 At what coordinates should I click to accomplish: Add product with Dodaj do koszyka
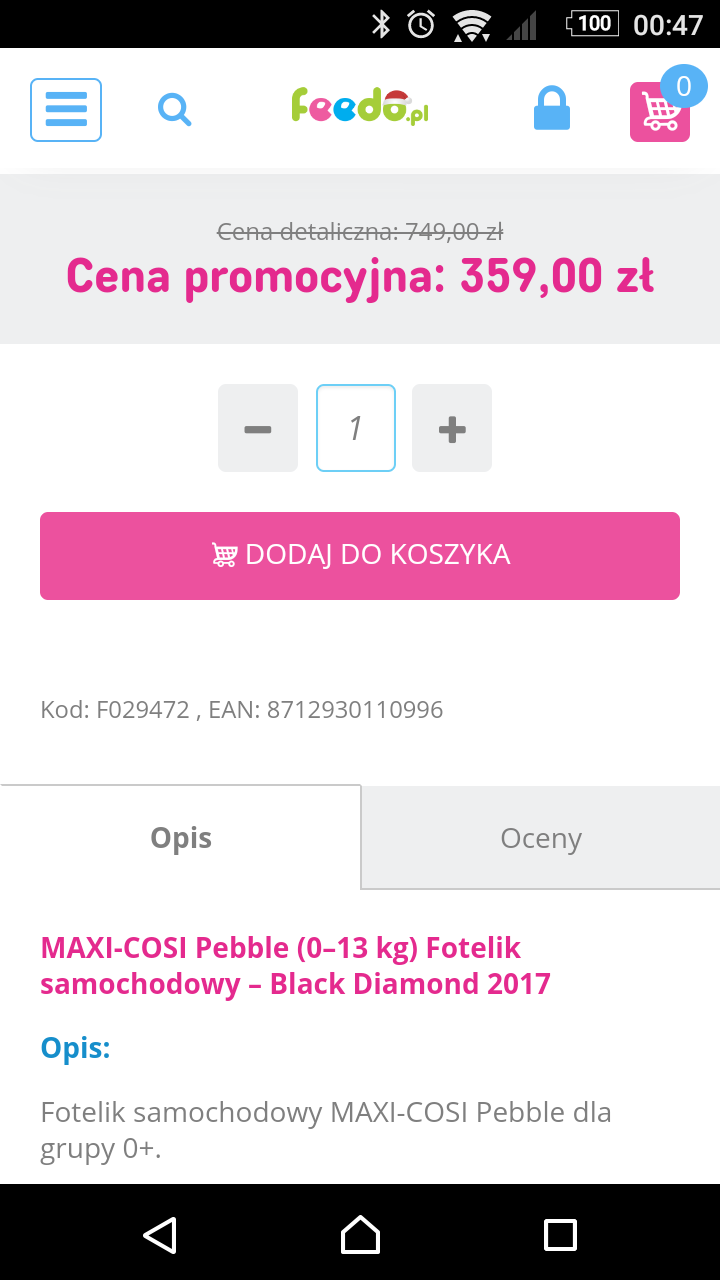pyautogui.click(x=360, y=556)
